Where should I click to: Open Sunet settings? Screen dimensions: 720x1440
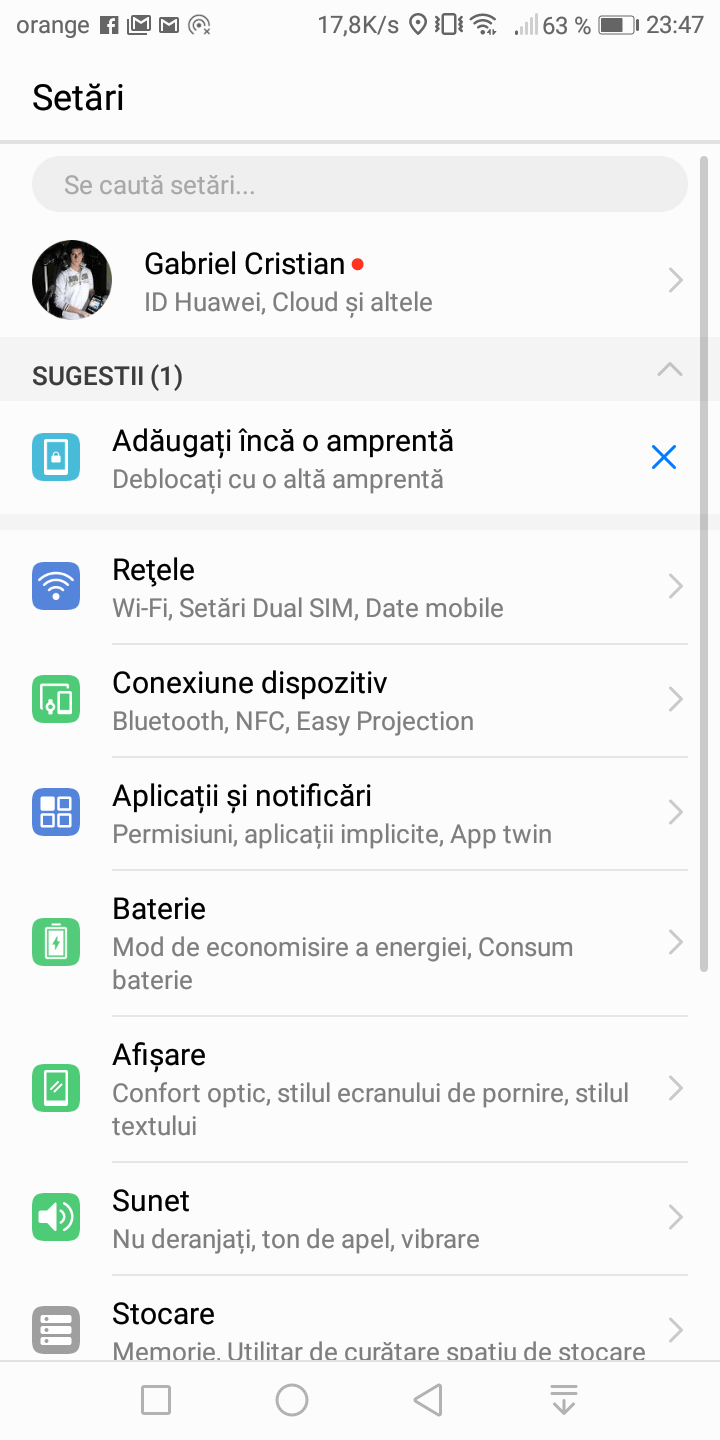click(359, 1218)
